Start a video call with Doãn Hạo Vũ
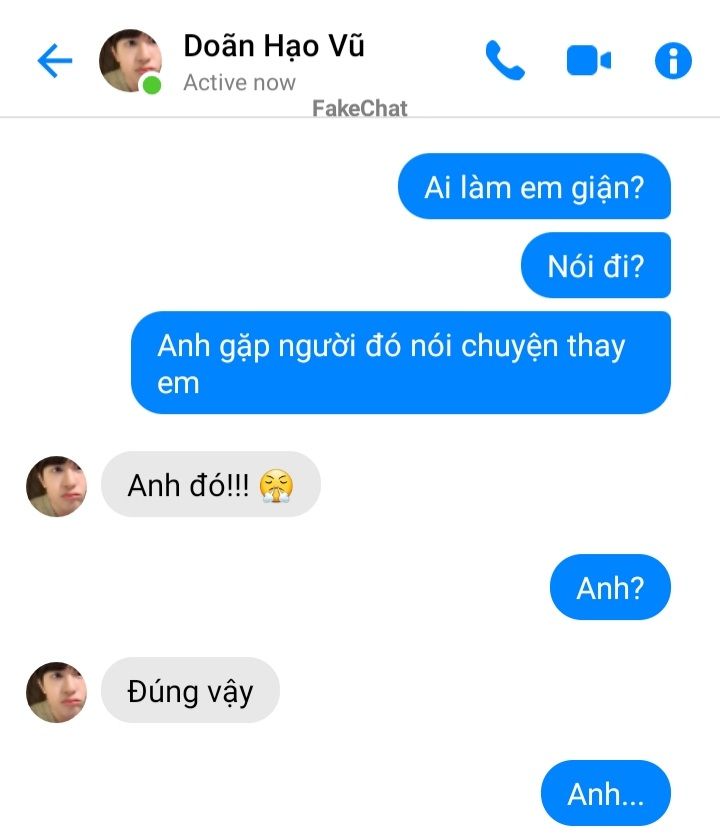 pyautogui.click(x=588, y=61)
